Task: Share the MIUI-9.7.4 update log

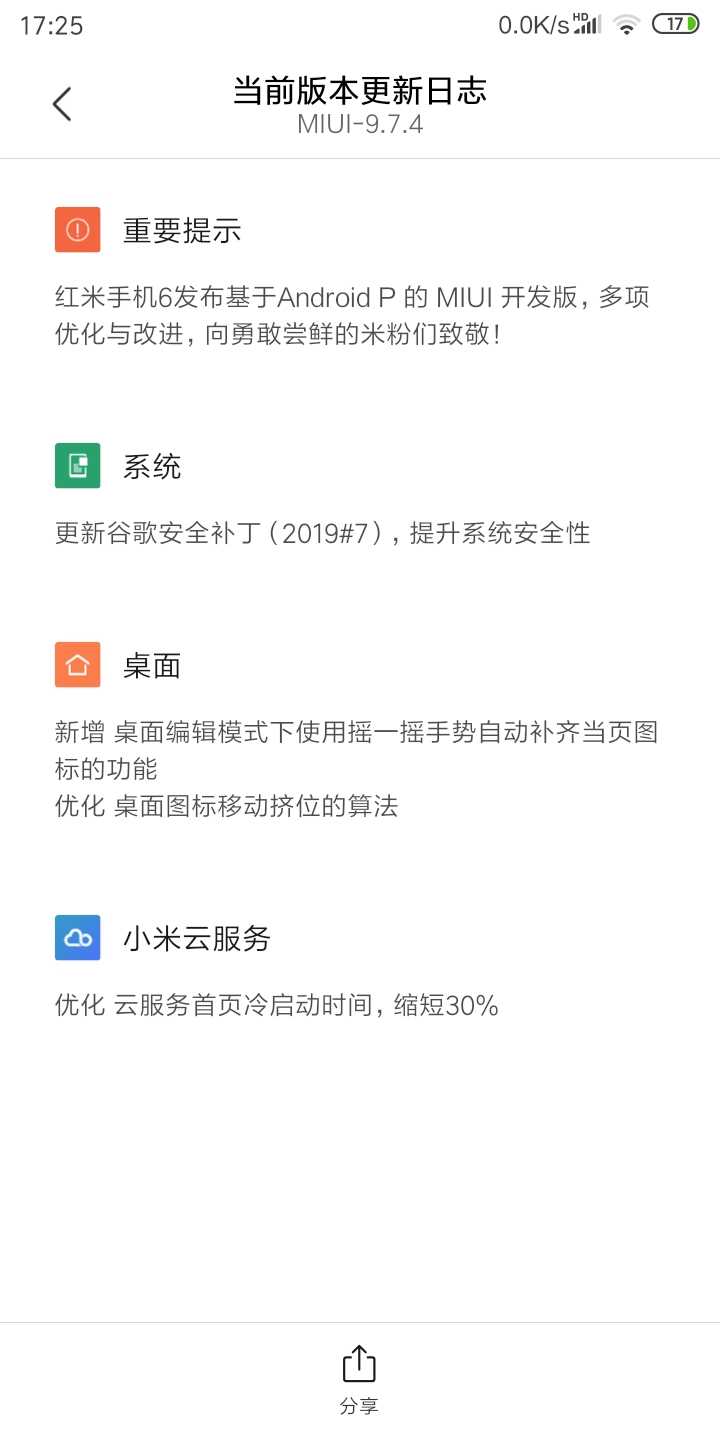Action: [359, 1379]
